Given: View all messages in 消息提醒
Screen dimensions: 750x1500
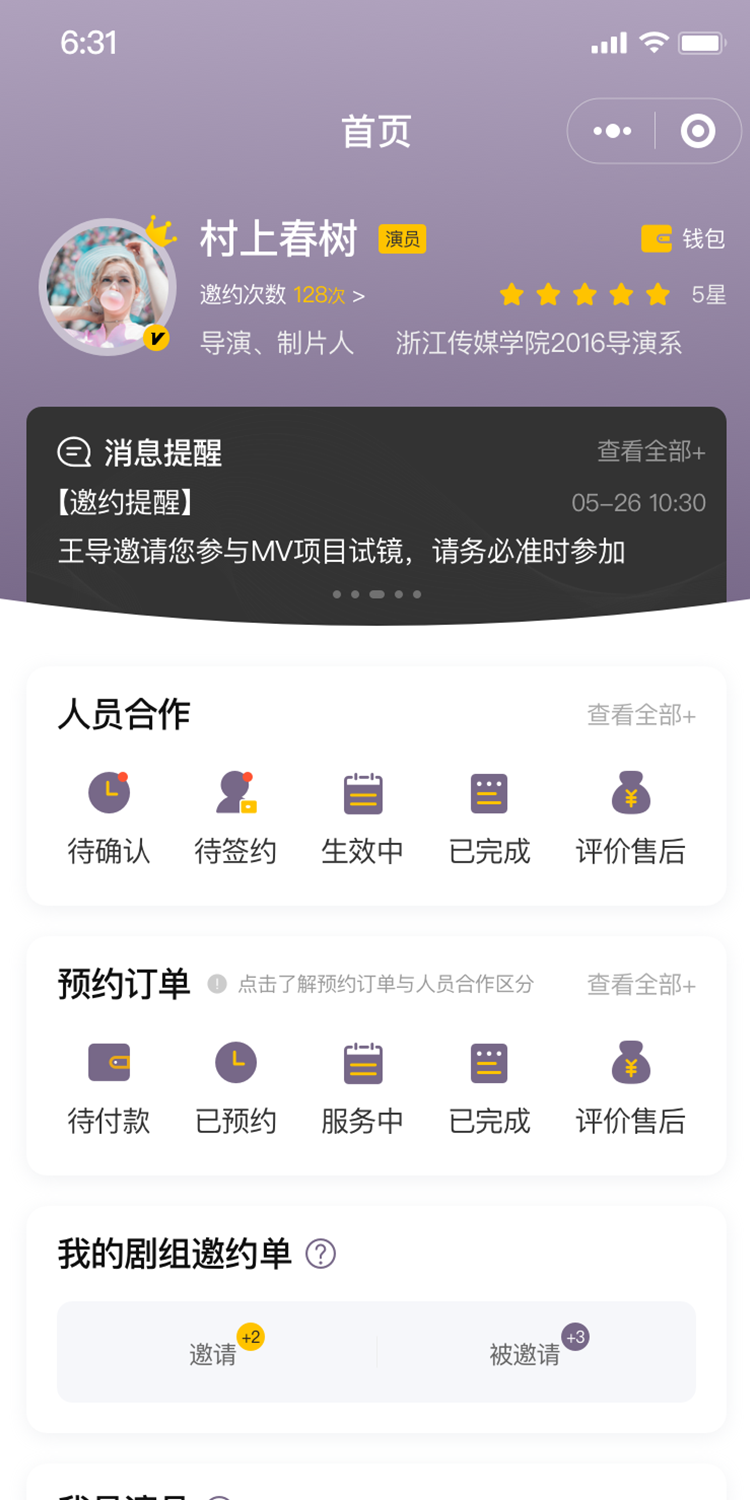Looking at the screenshot, I should pos(651,452).
